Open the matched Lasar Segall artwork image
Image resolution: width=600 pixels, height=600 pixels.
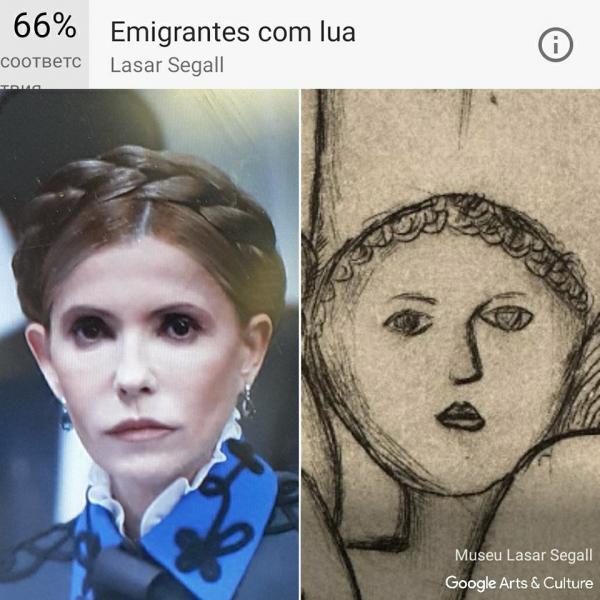click(450, 340)
